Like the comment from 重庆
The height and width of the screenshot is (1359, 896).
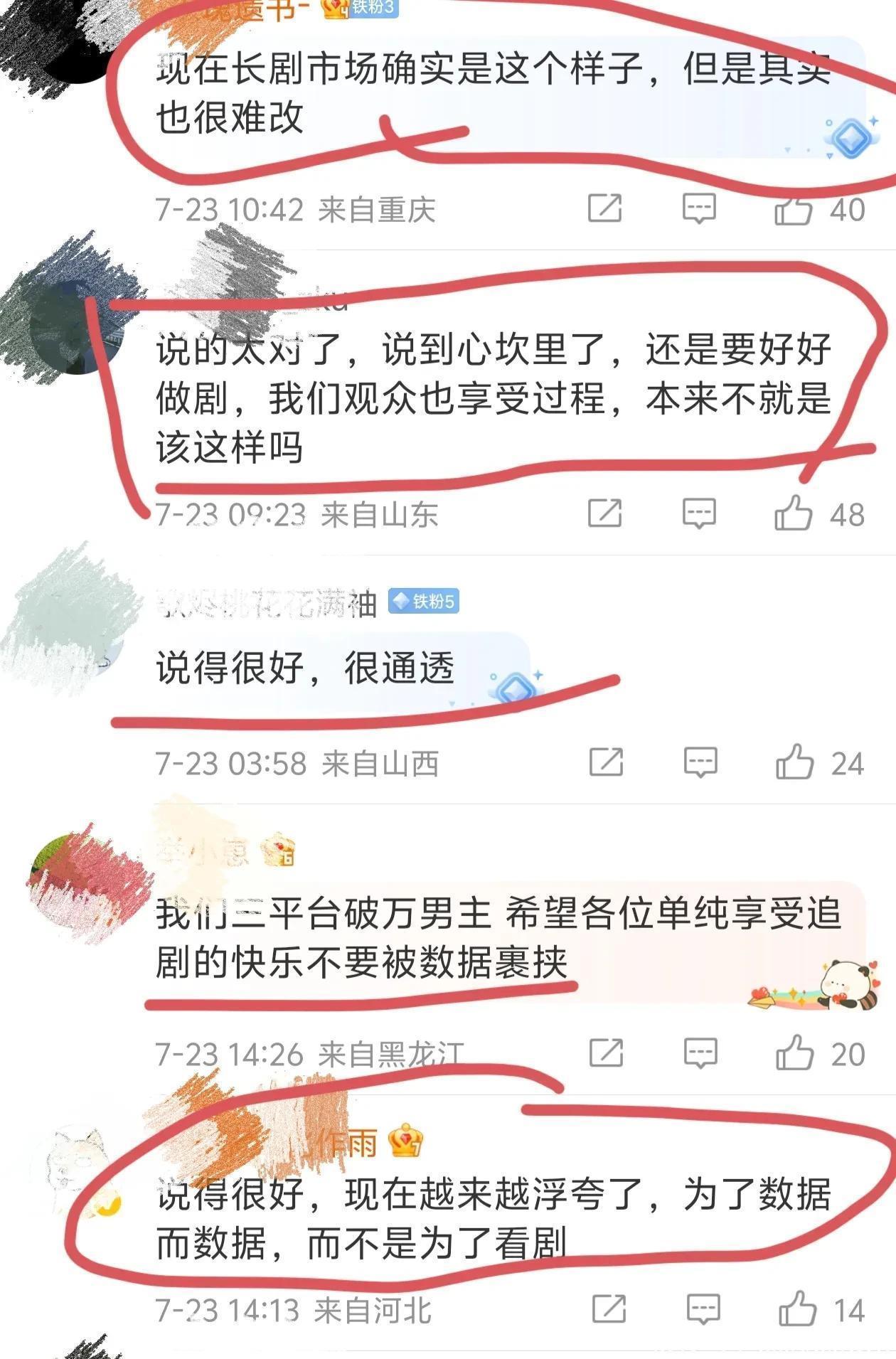794,209
